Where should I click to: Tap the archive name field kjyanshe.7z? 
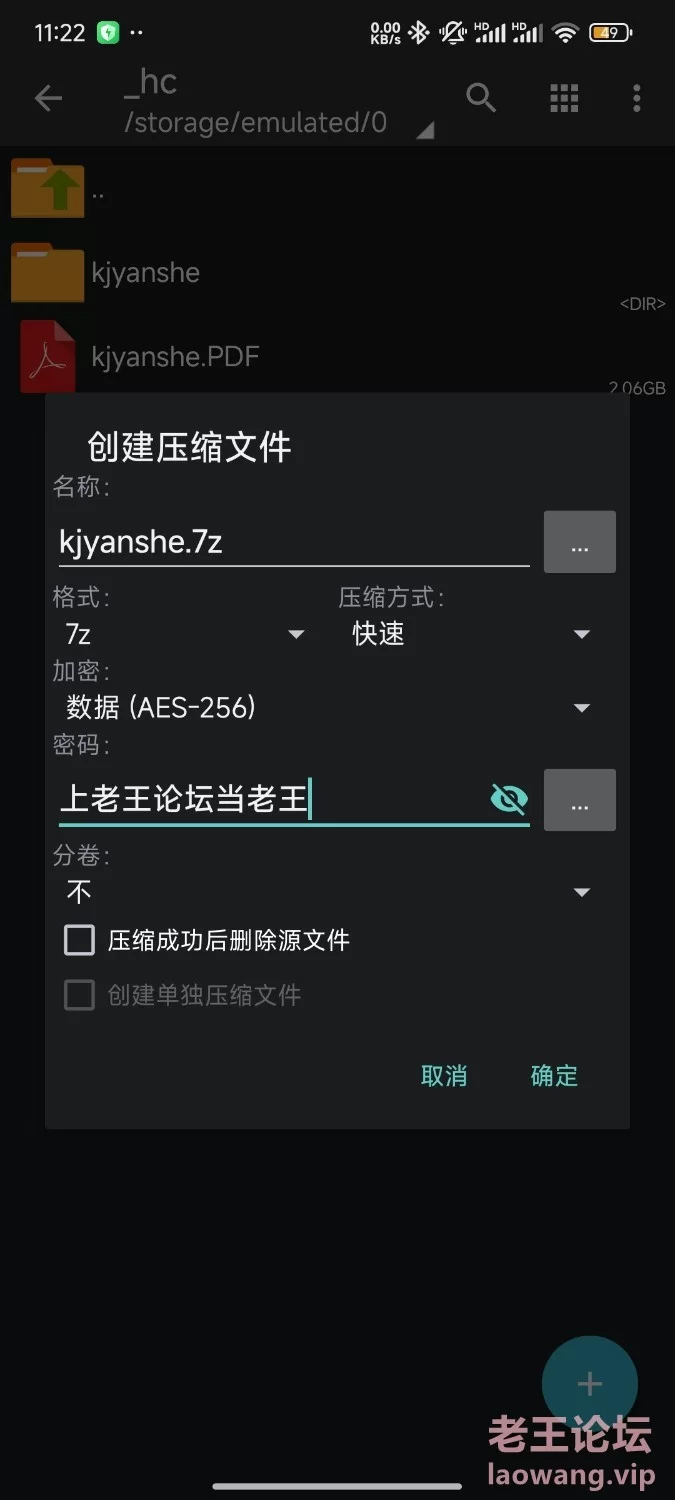[293, 543]
